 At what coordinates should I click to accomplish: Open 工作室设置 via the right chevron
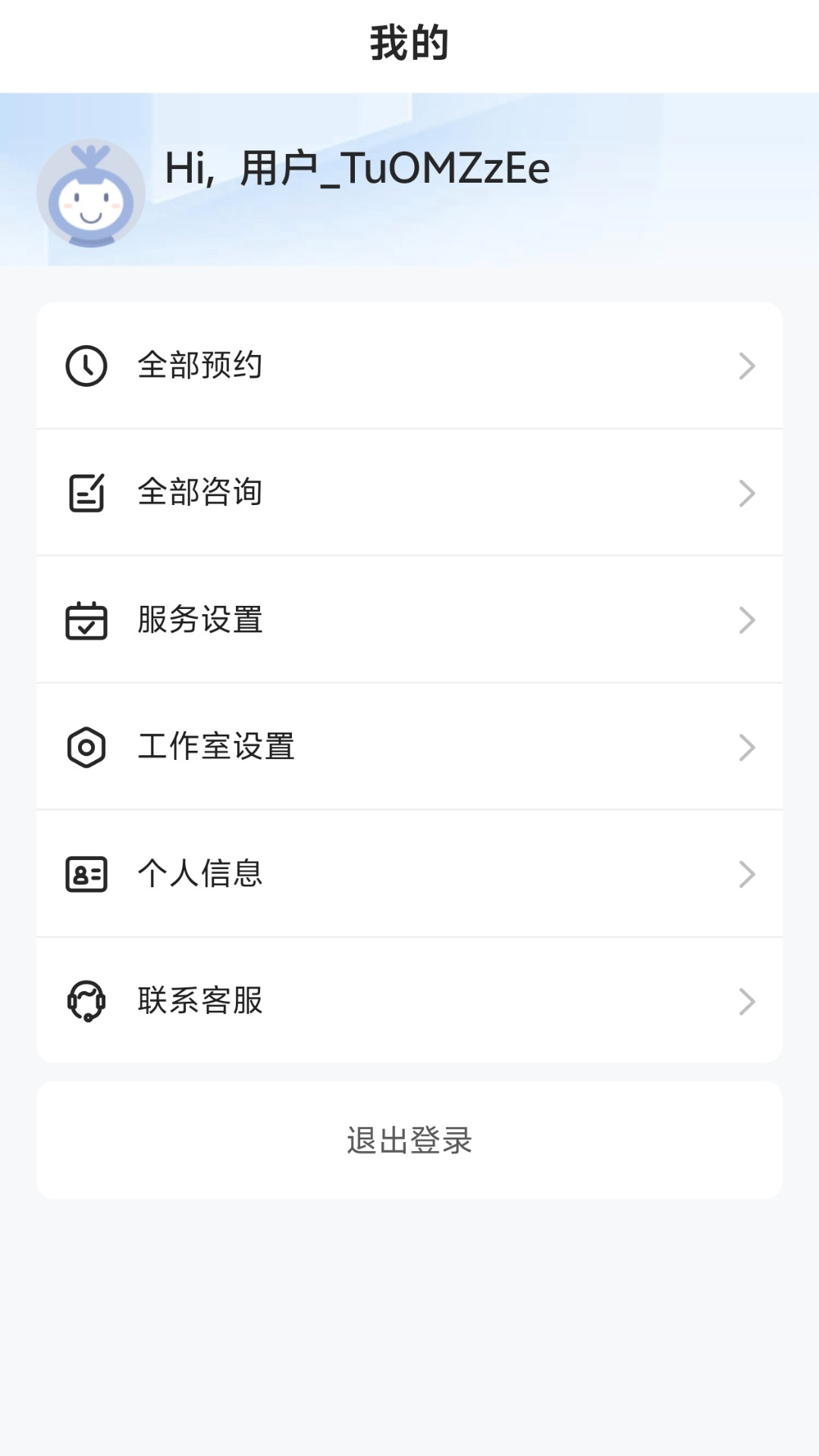[747, 748]
